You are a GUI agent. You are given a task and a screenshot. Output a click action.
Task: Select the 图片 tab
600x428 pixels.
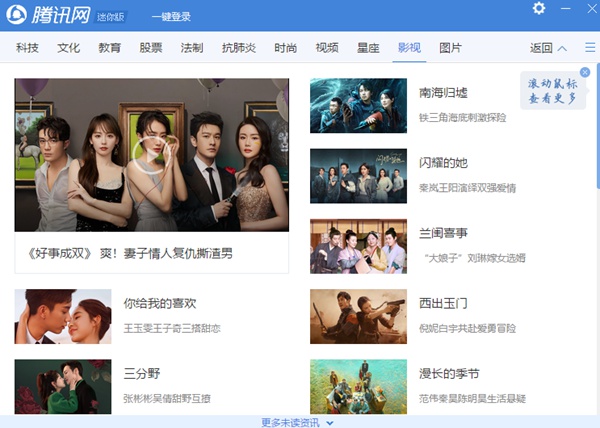click(451, 48)
